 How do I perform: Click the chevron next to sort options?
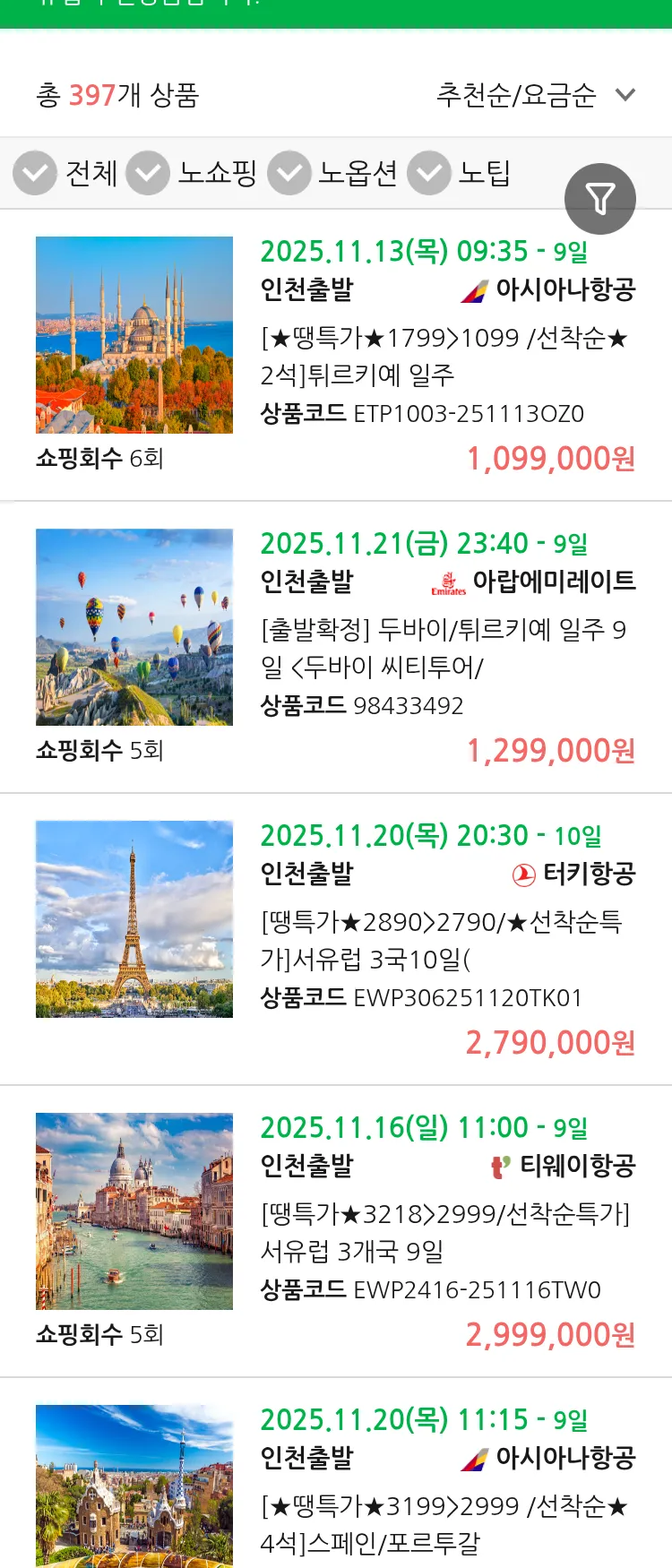pyautogui.click(x=625, y=92)
